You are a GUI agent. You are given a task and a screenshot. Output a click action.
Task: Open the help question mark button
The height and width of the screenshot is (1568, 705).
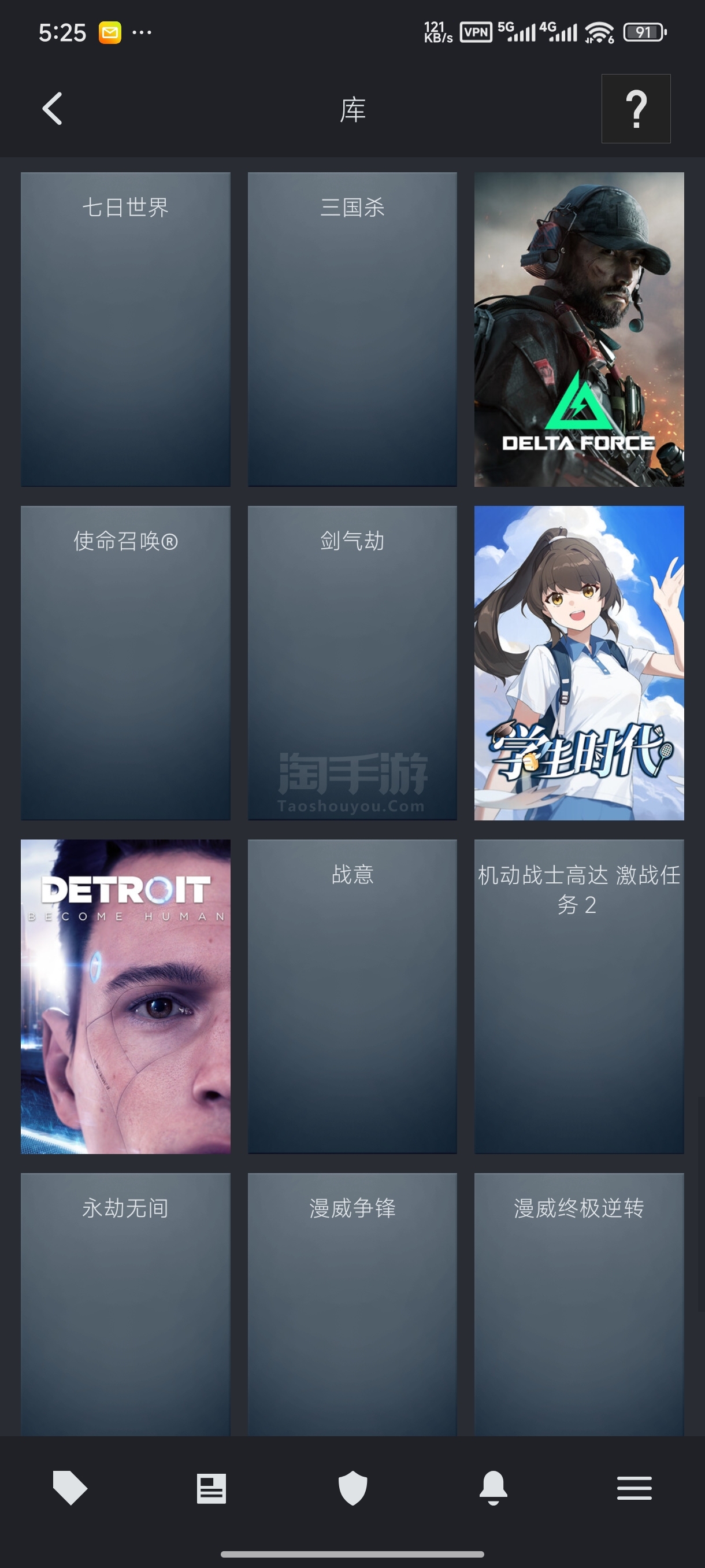636,109
